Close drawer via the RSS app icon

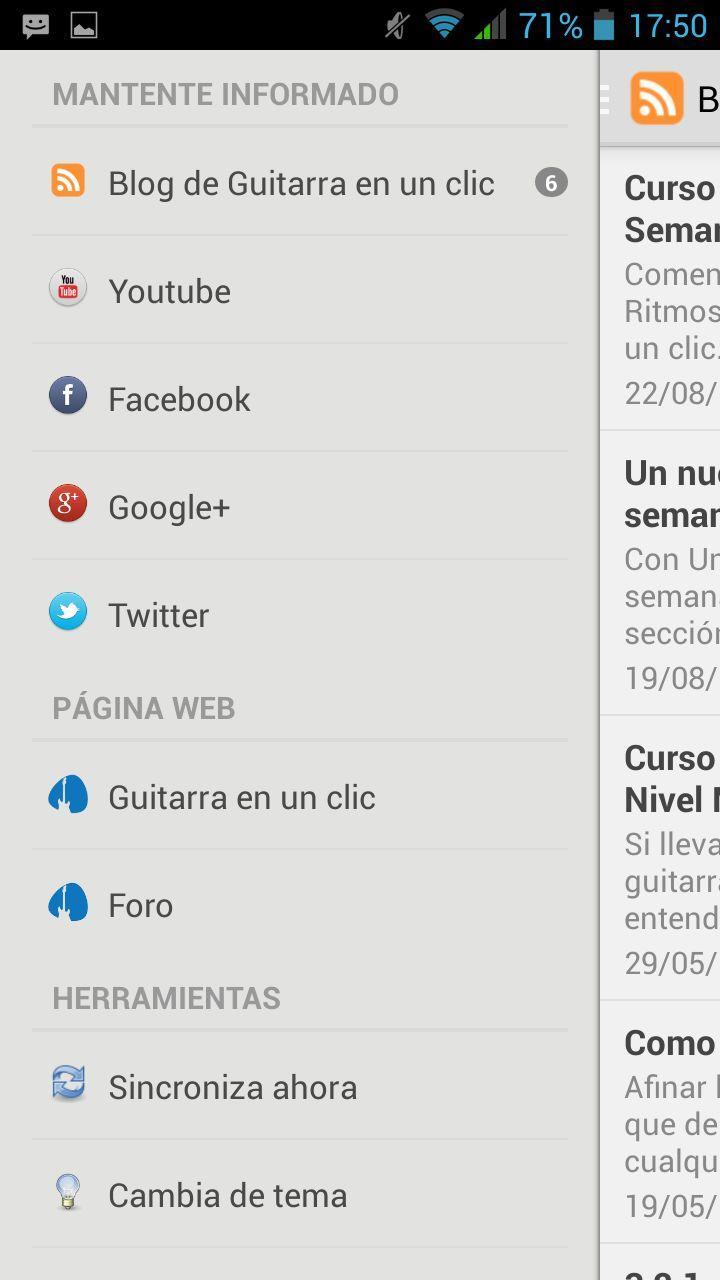[656, 98]
